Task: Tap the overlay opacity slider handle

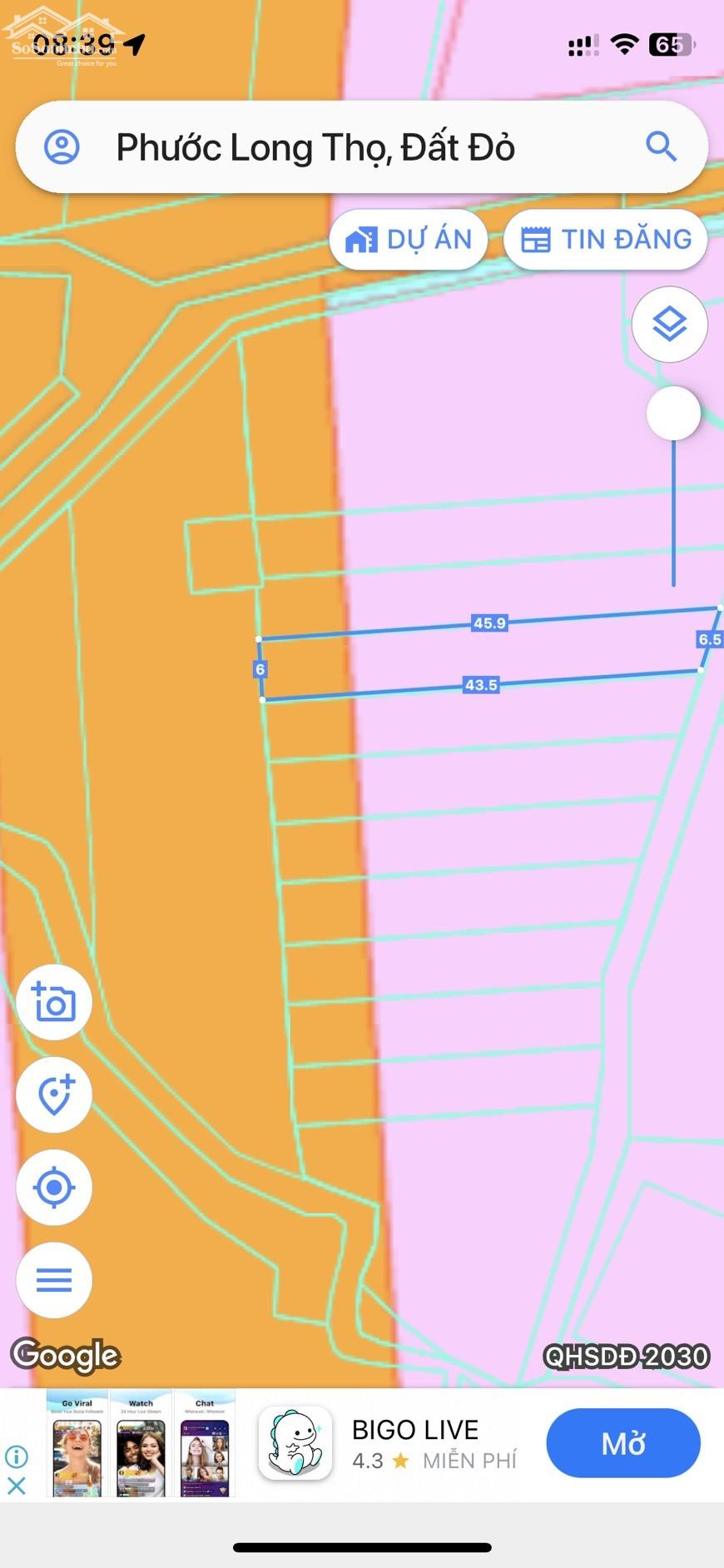Action: click(x=673, y=413)
